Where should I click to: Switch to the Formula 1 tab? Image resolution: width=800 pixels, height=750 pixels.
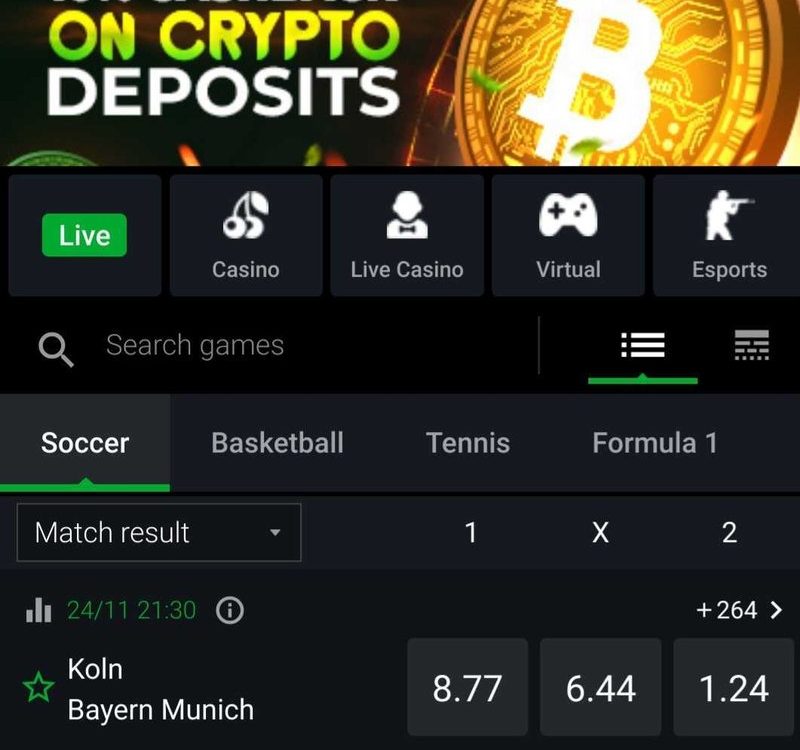click(655, 442)
